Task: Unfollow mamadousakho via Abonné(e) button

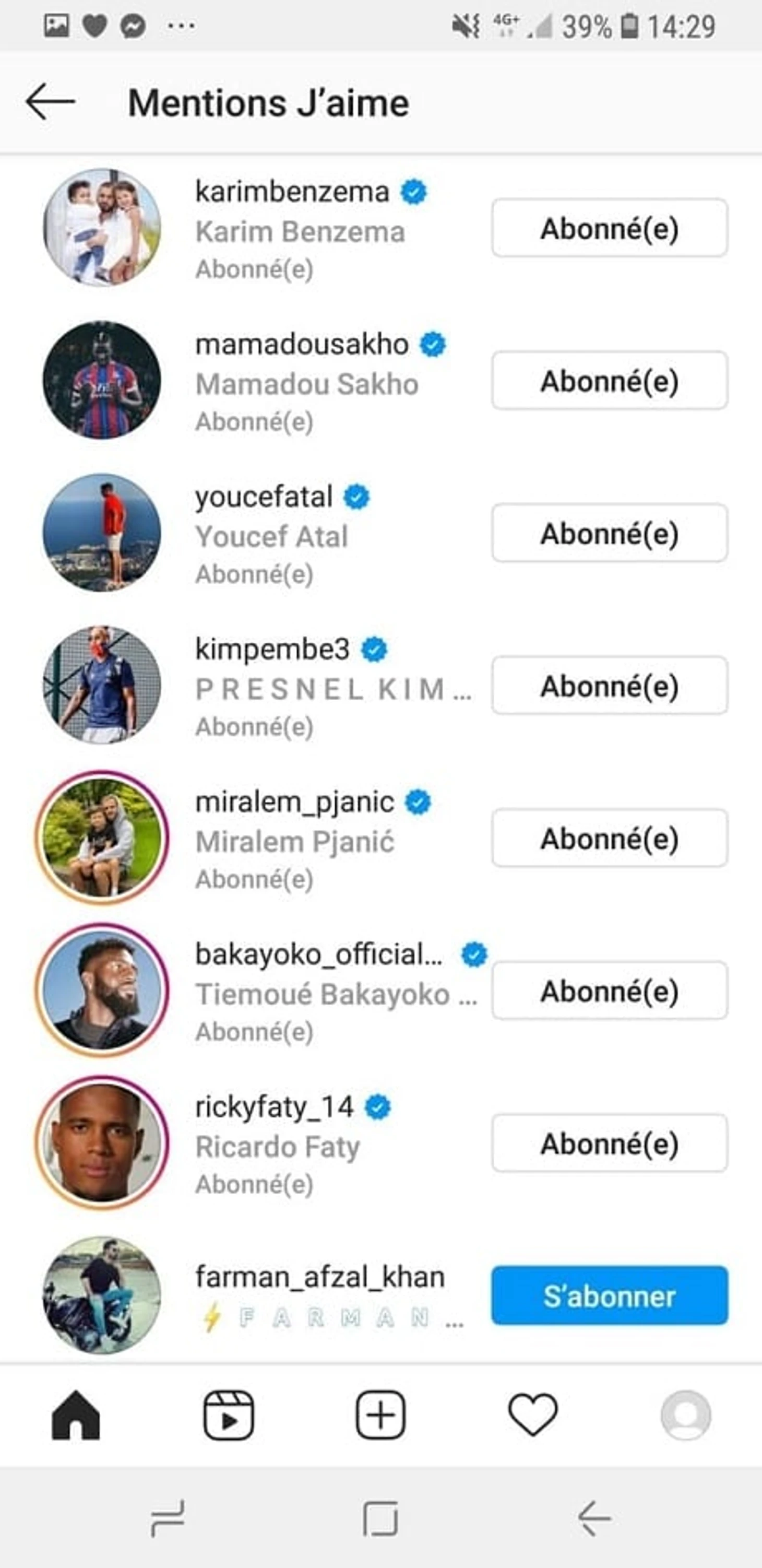Action: tap(609, 381)
